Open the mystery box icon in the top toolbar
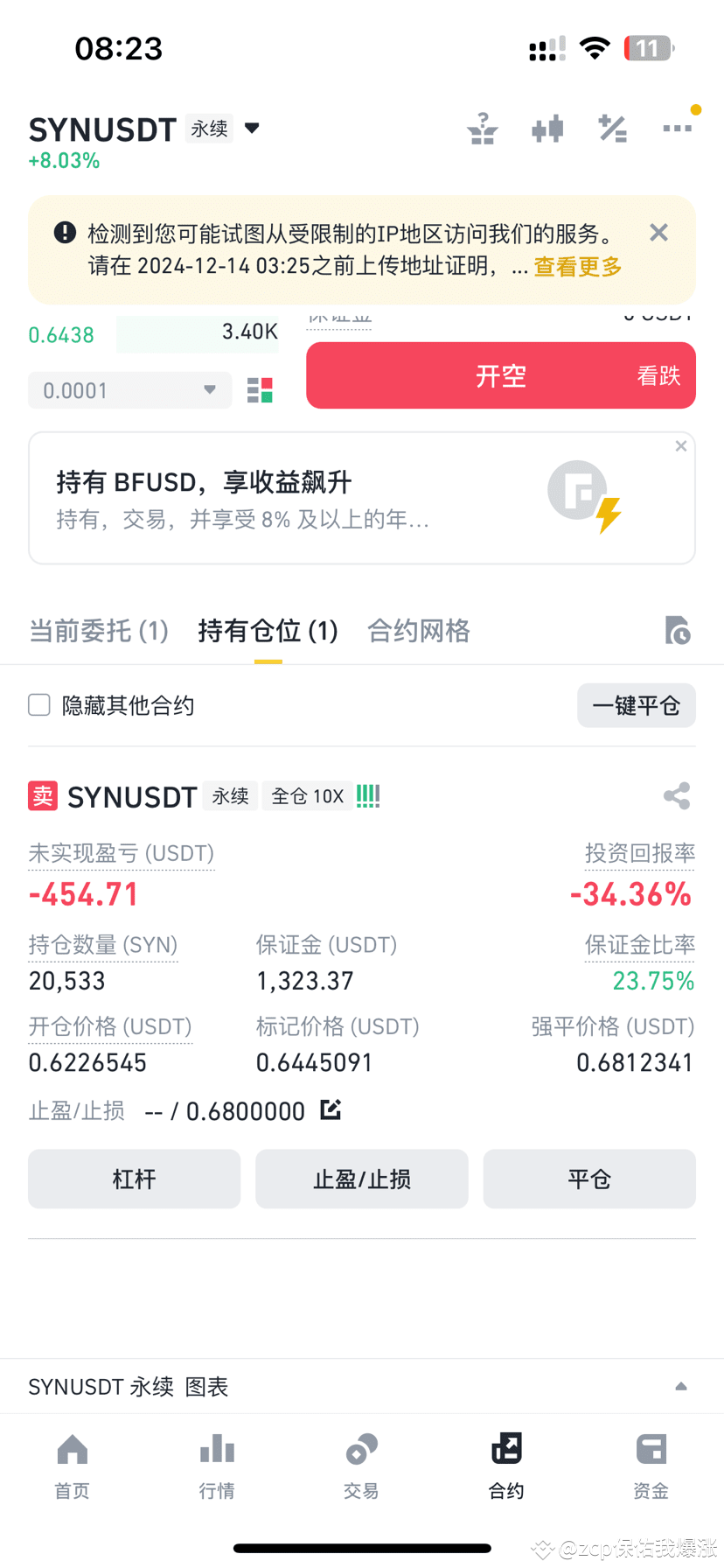 click(482, 128)
